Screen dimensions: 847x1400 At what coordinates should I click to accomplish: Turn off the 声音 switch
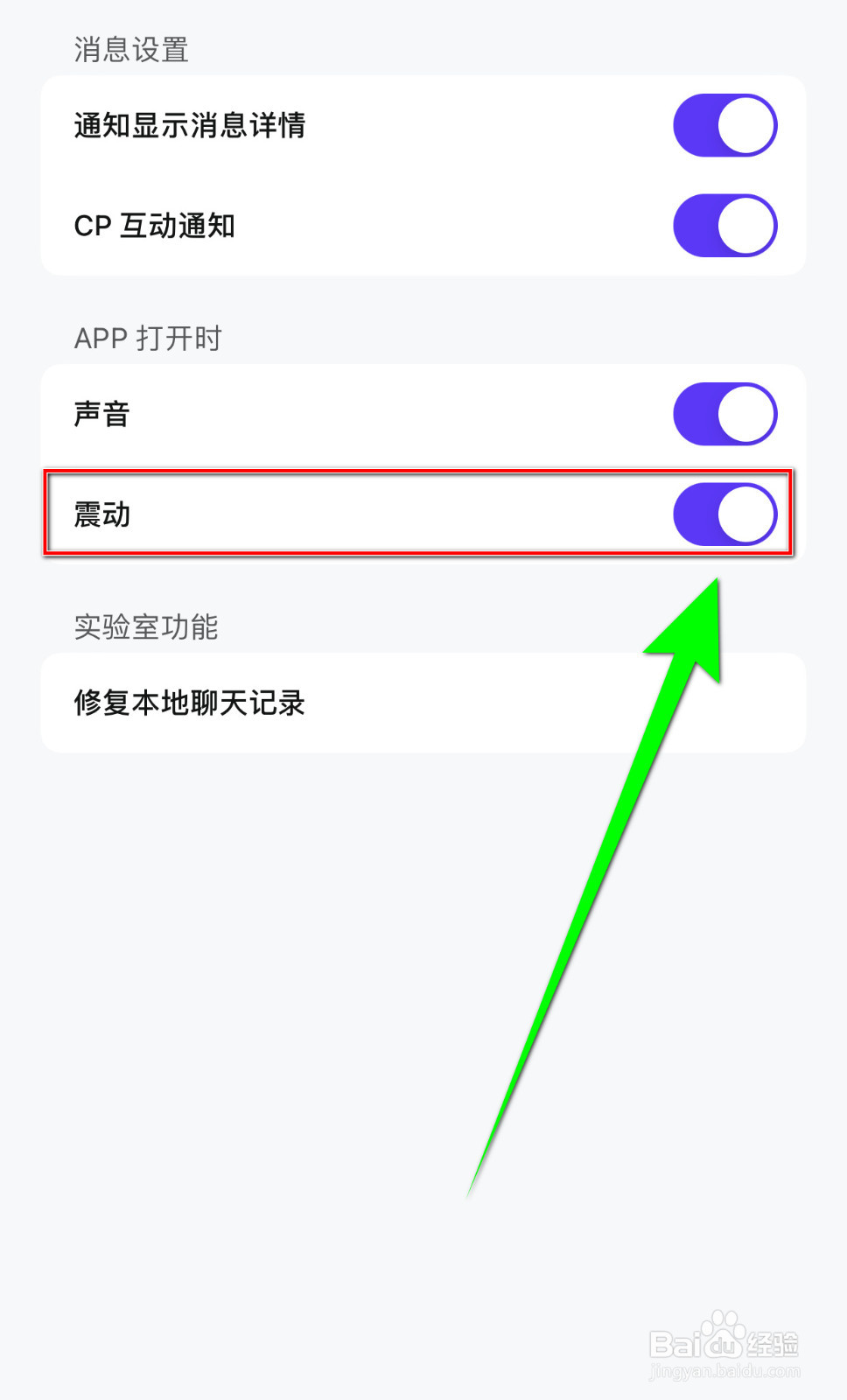[724, 414]
